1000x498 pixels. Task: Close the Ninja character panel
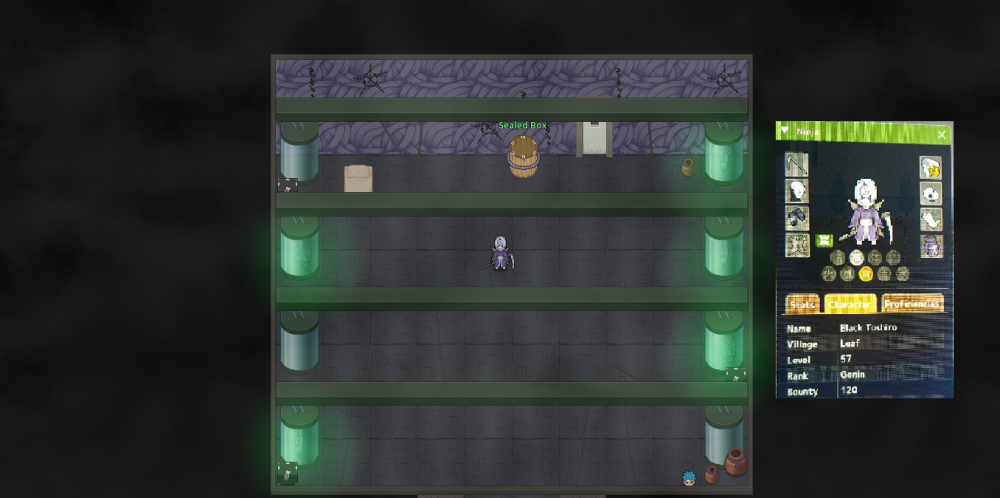(941, 133)
